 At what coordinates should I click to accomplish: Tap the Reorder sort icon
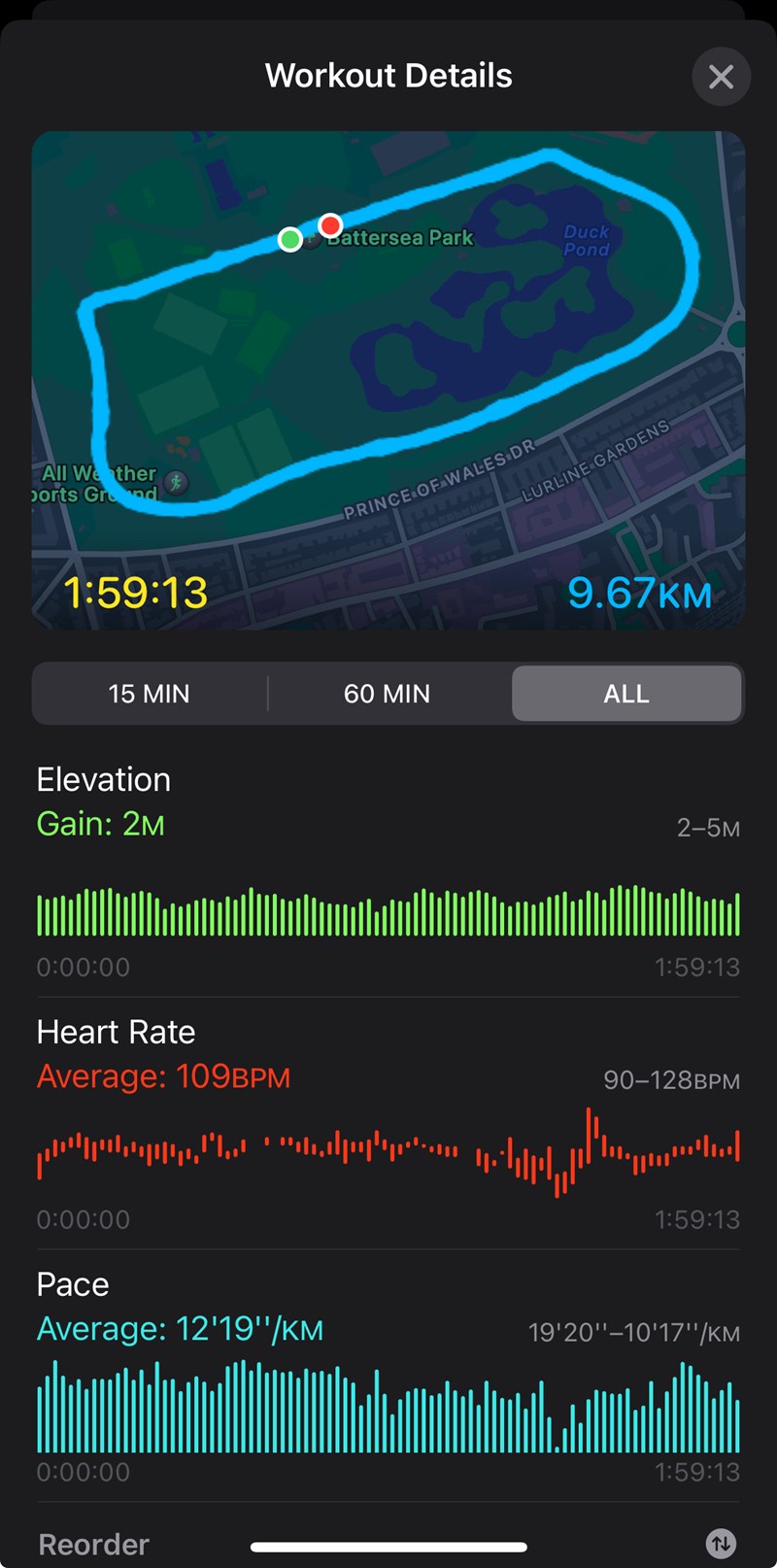721,1543
